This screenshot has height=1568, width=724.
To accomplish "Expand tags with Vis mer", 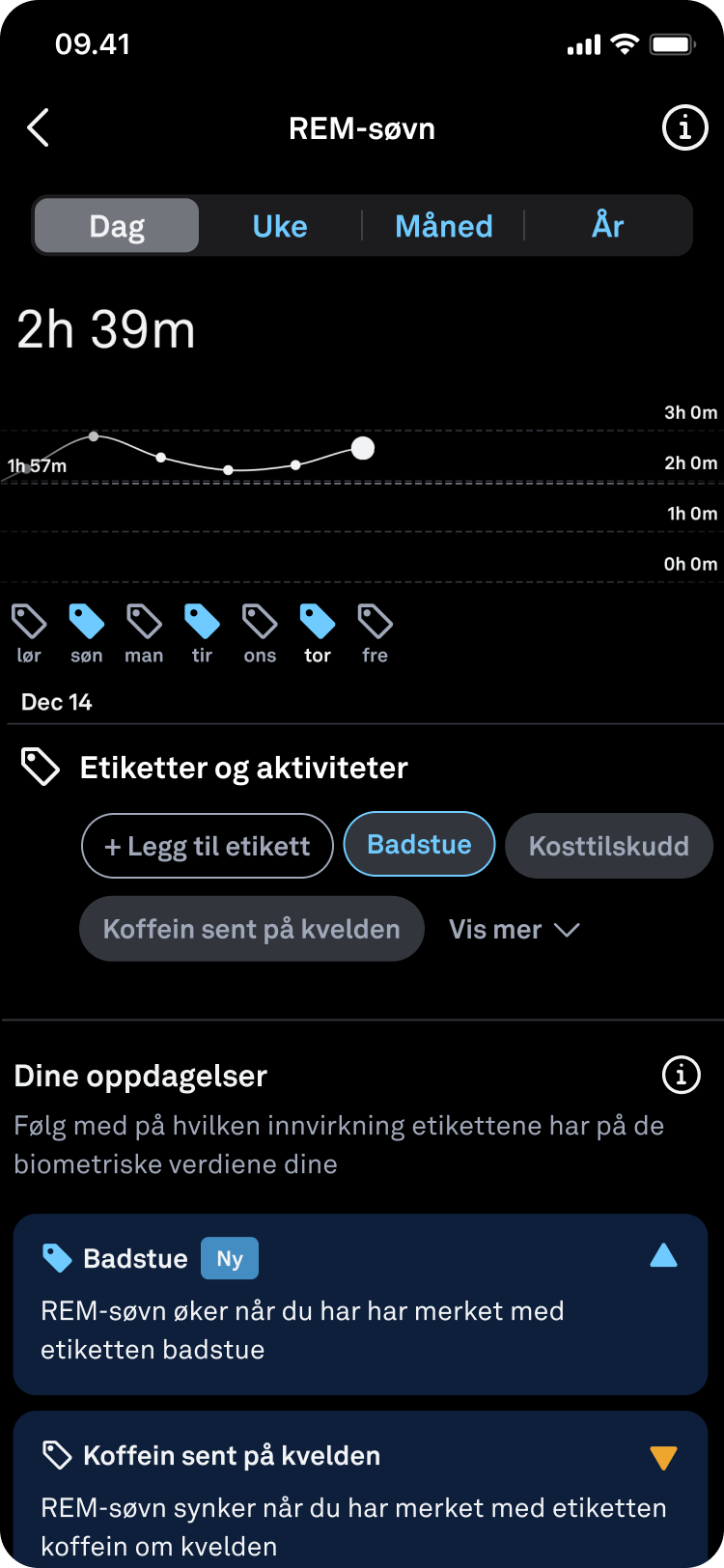I will [514, 930].
